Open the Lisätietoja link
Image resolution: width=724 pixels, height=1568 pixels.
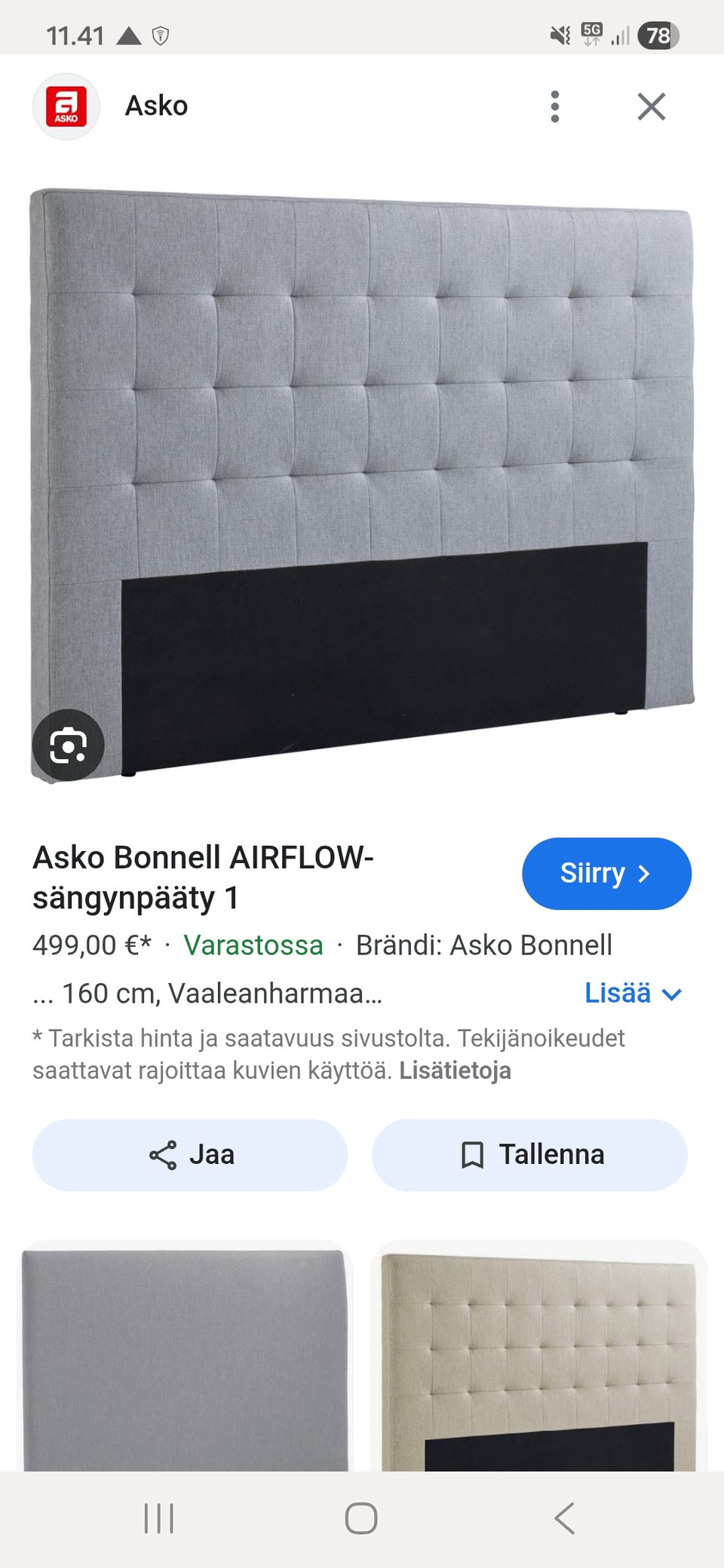pos(455,1070)
